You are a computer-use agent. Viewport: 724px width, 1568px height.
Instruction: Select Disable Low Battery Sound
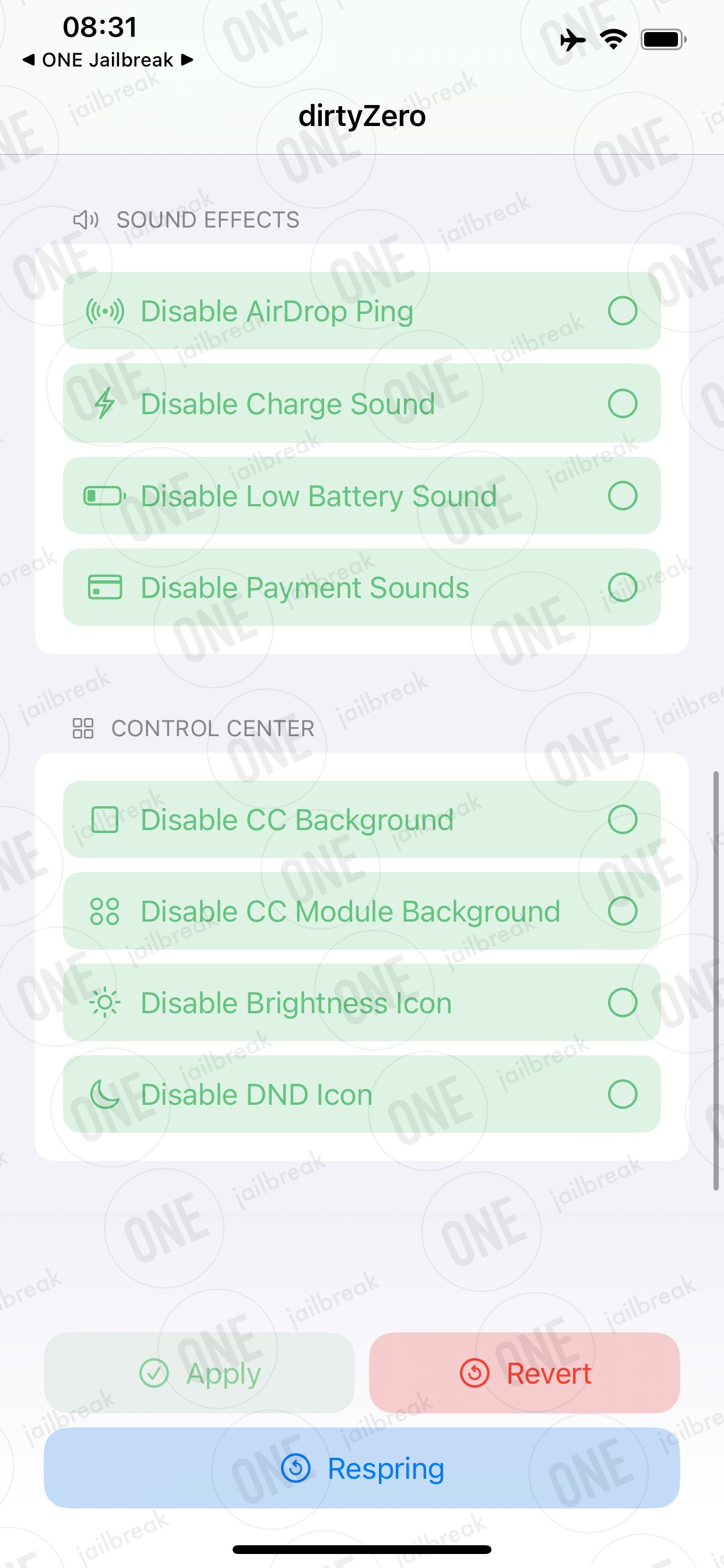click(361, 495)
